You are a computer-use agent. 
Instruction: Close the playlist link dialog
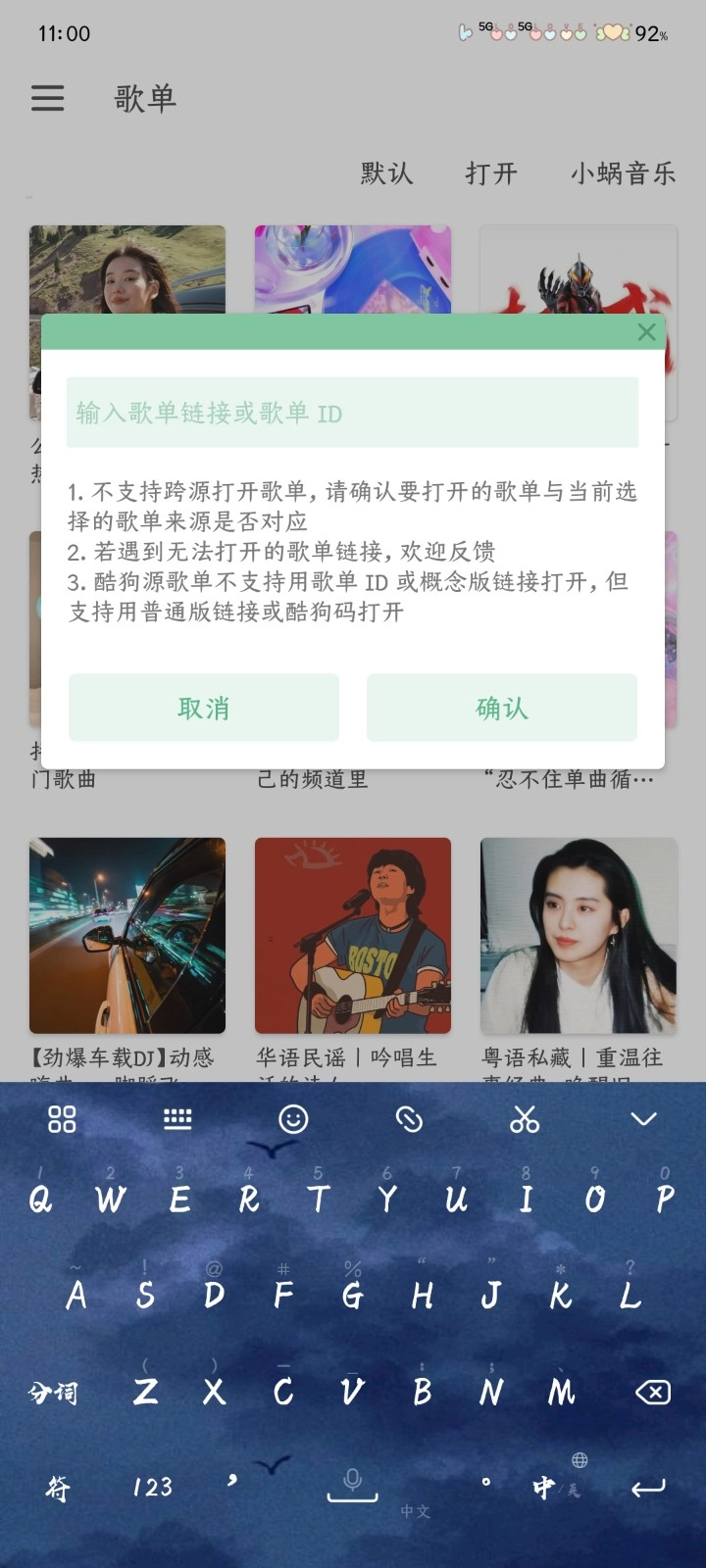tap(646, 332)
